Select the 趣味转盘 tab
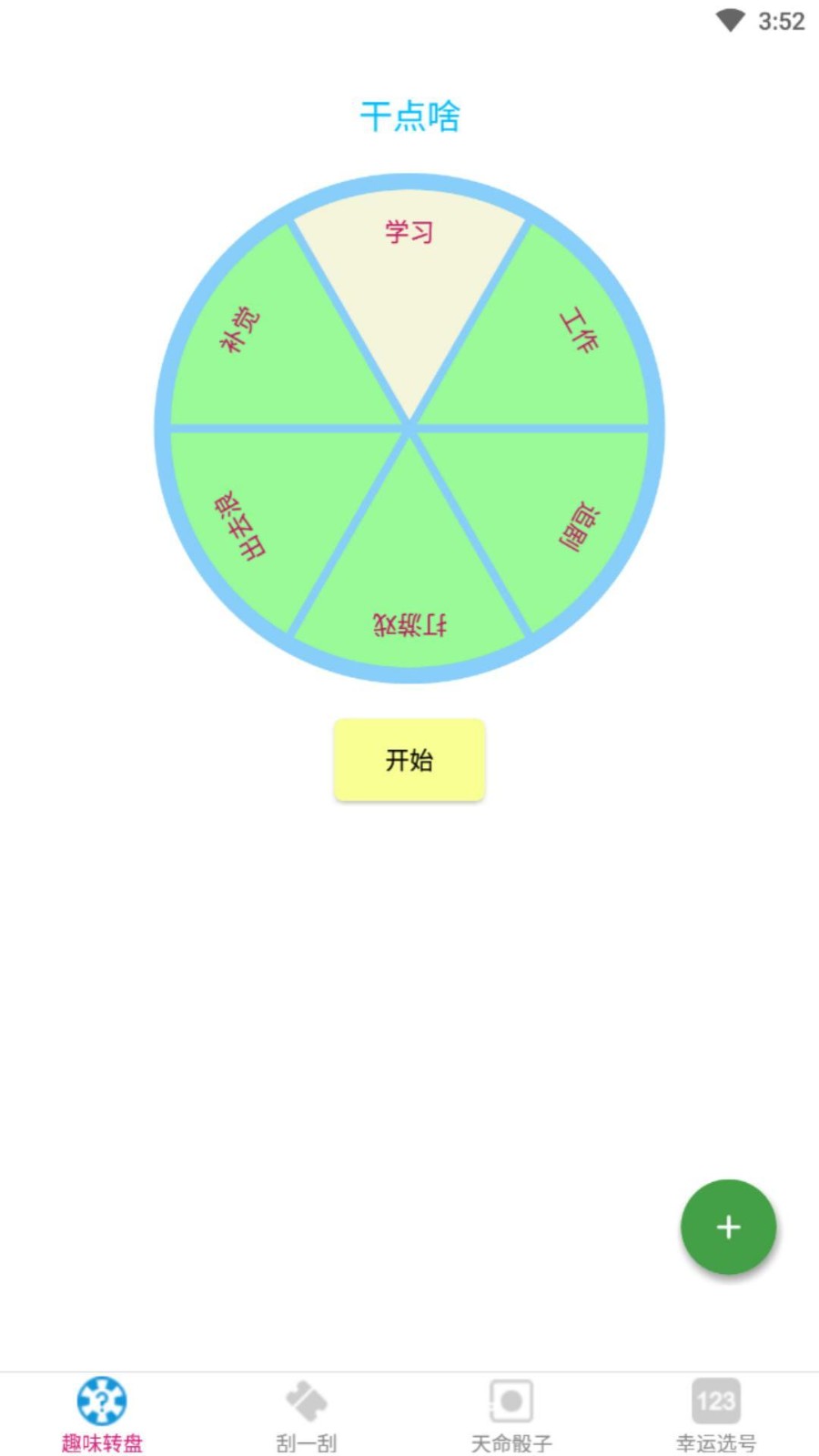Screen dimensions: 819x1456 click(x=102, y=1415)
